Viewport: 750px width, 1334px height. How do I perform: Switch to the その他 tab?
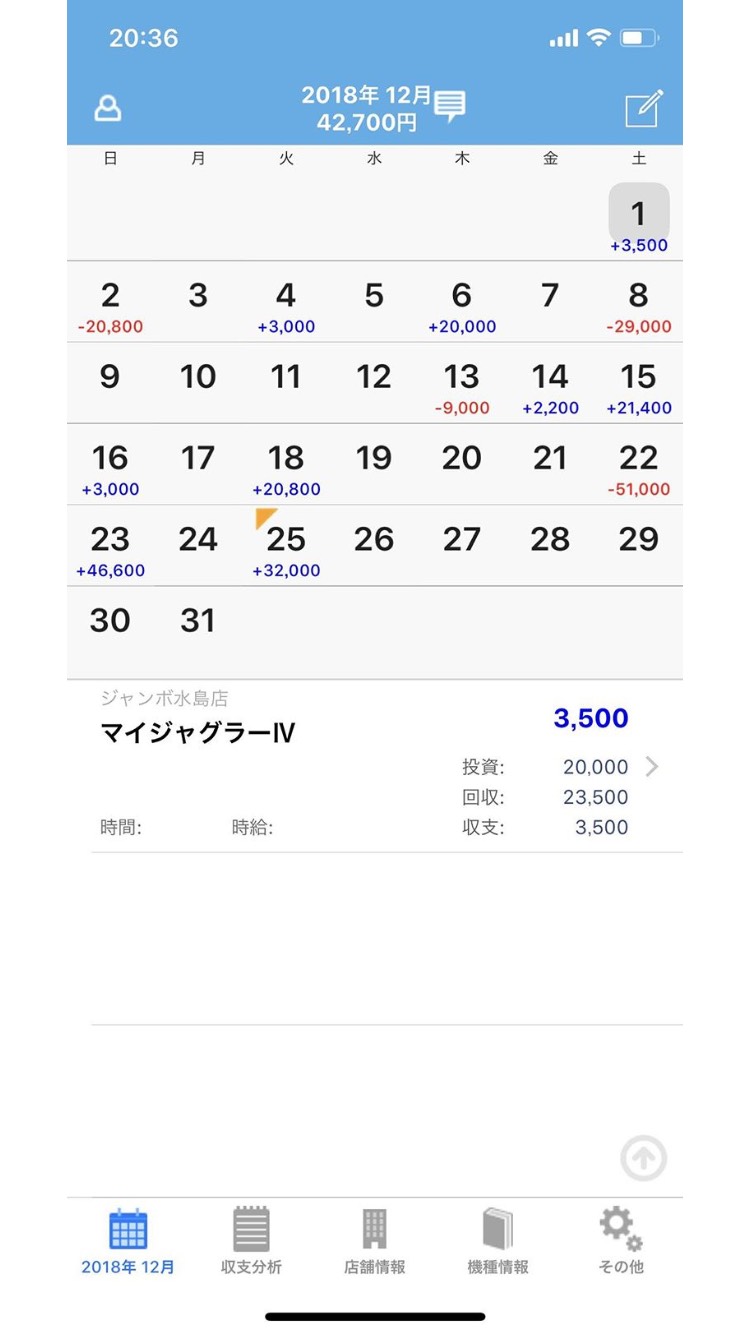click(x=621, y=1241)
